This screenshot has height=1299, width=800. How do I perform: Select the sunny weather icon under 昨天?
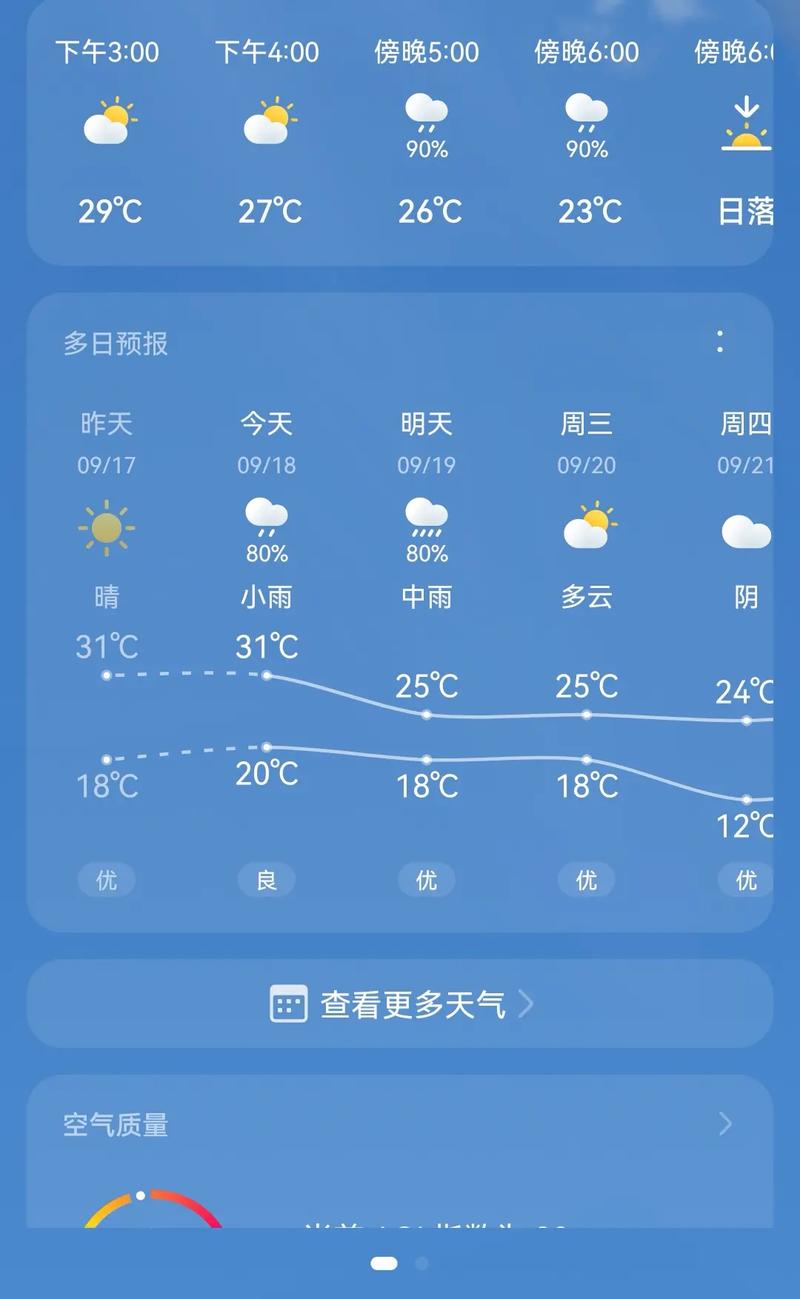[x=106, y=525]
